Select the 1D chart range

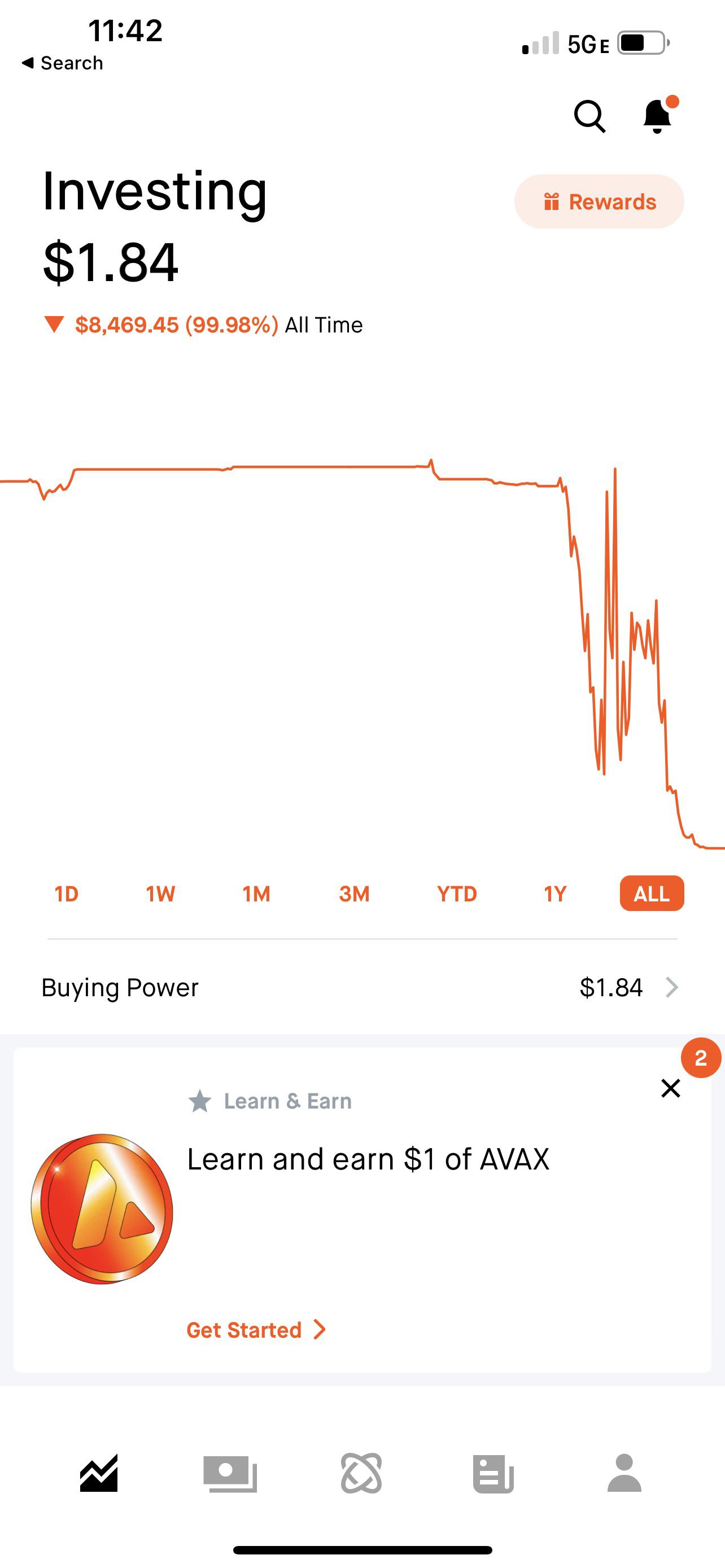click(67, 894)
